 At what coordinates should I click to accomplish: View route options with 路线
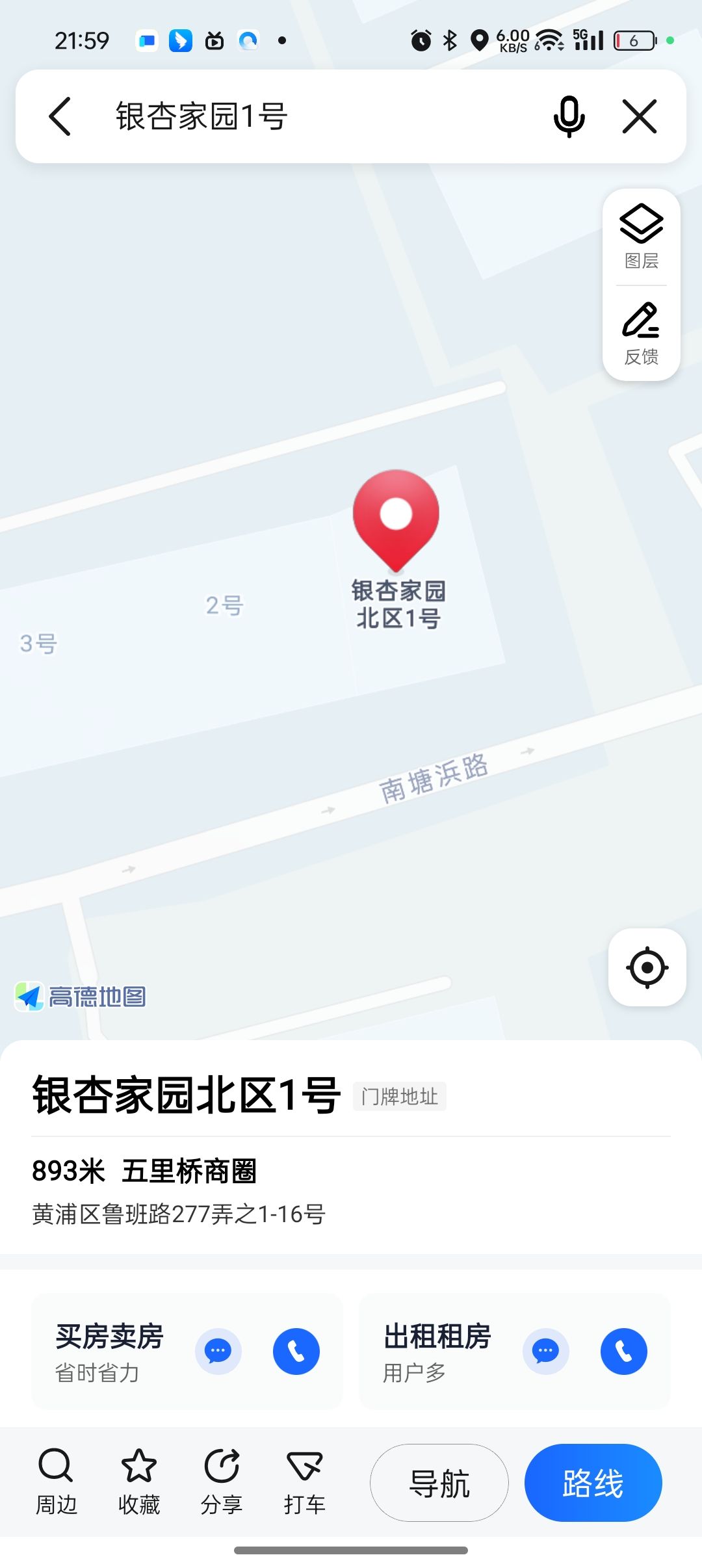tap(593, 1483)
